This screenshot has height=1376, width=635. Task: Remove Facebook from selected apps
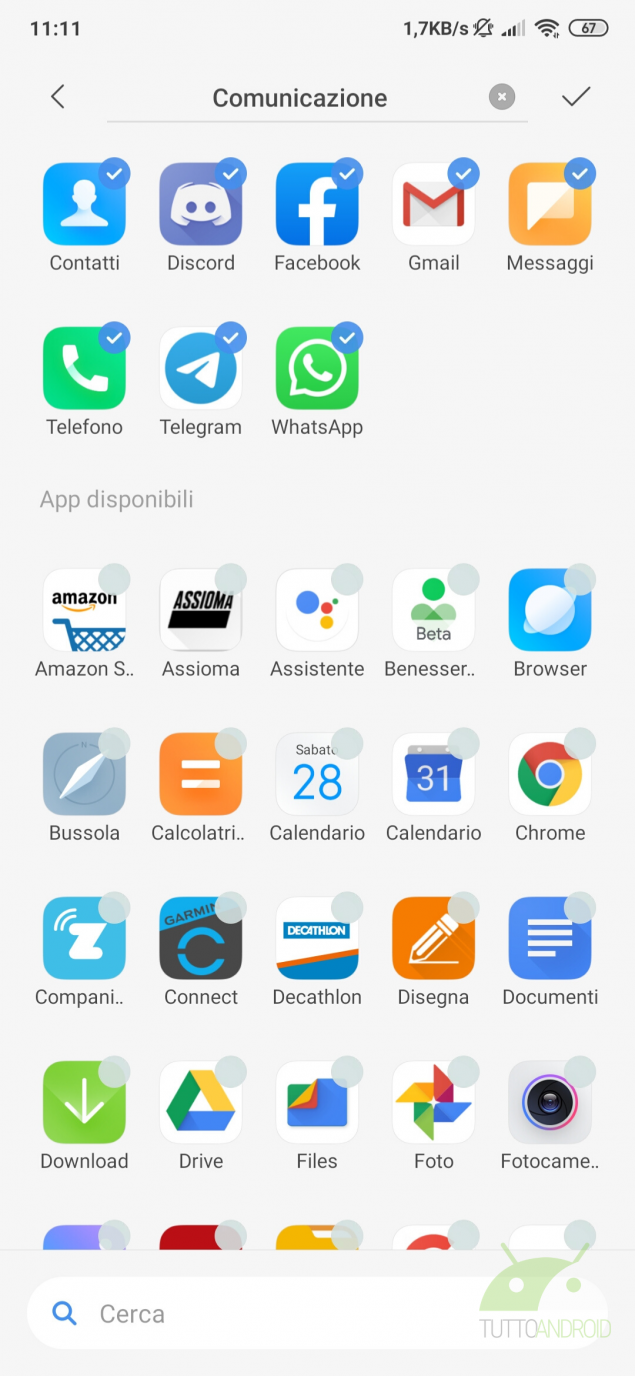click(317, 204)
